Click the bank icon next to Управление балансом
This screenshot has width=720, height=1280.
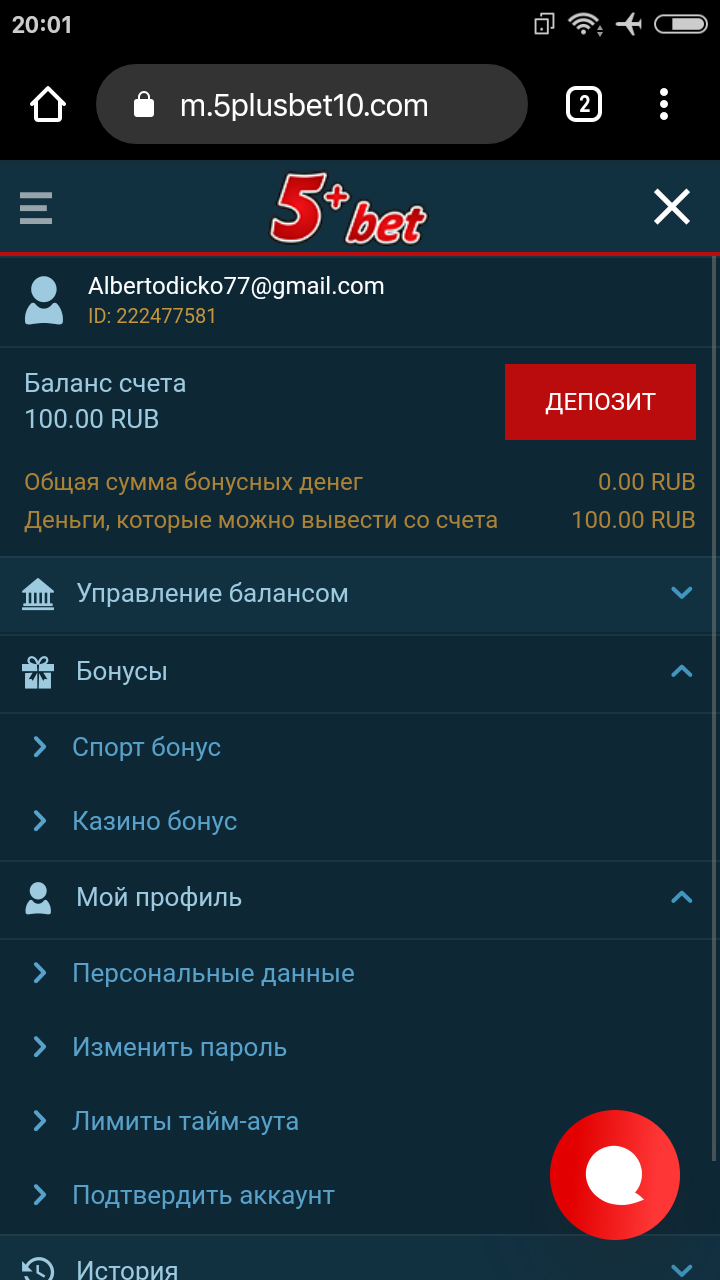(38, 593)
